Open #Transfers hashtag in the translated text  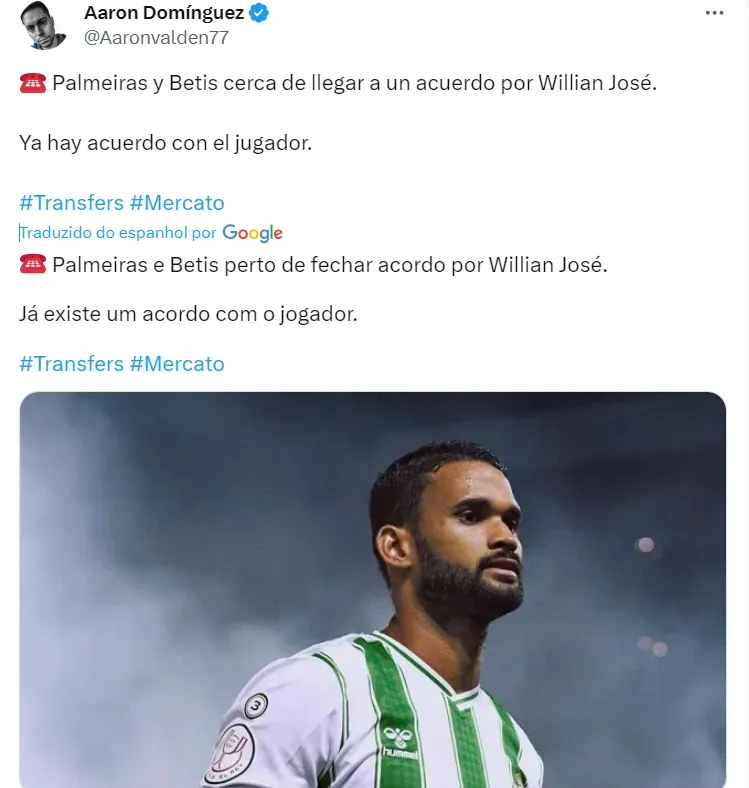(x=71, y=363)
